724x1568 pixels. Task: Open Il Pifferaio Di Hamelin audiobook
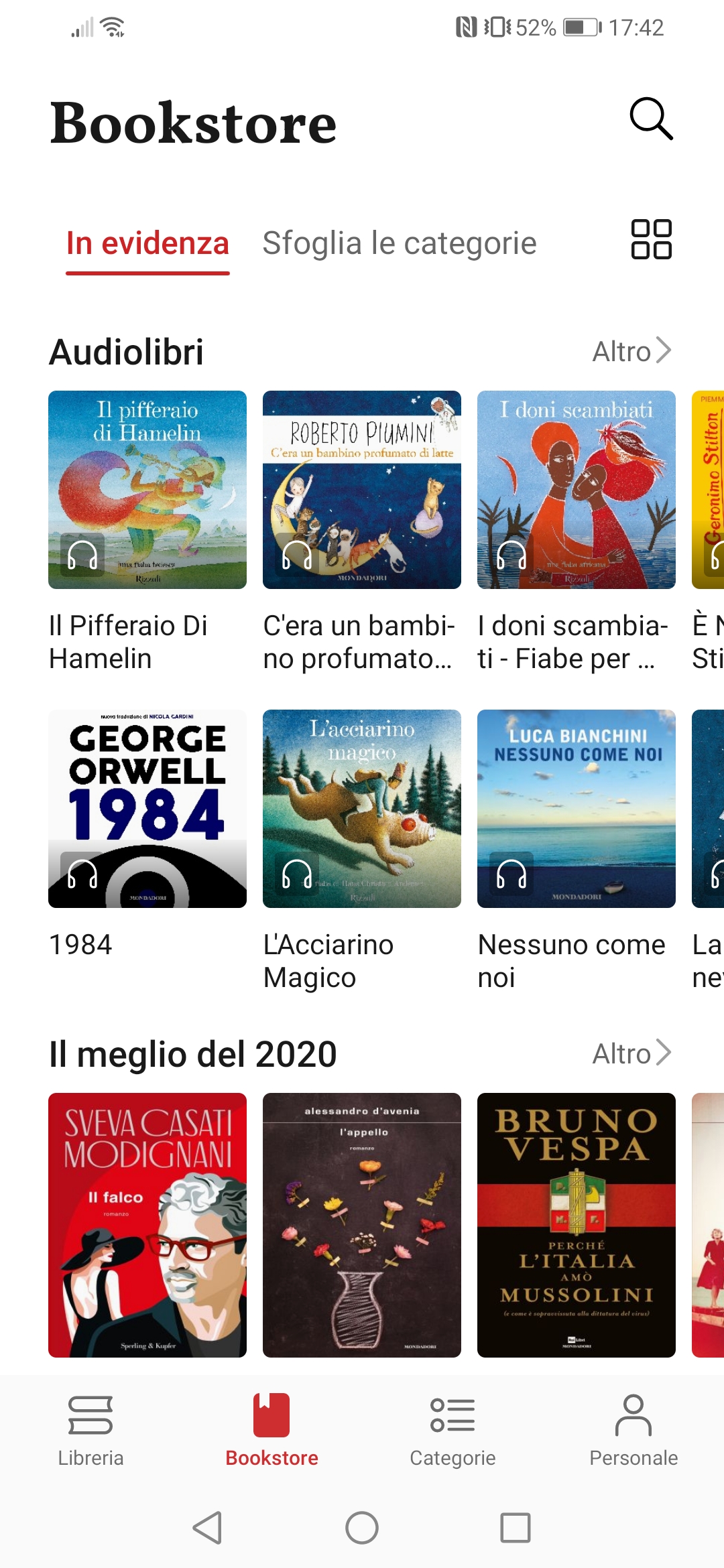tap(147, 490)
